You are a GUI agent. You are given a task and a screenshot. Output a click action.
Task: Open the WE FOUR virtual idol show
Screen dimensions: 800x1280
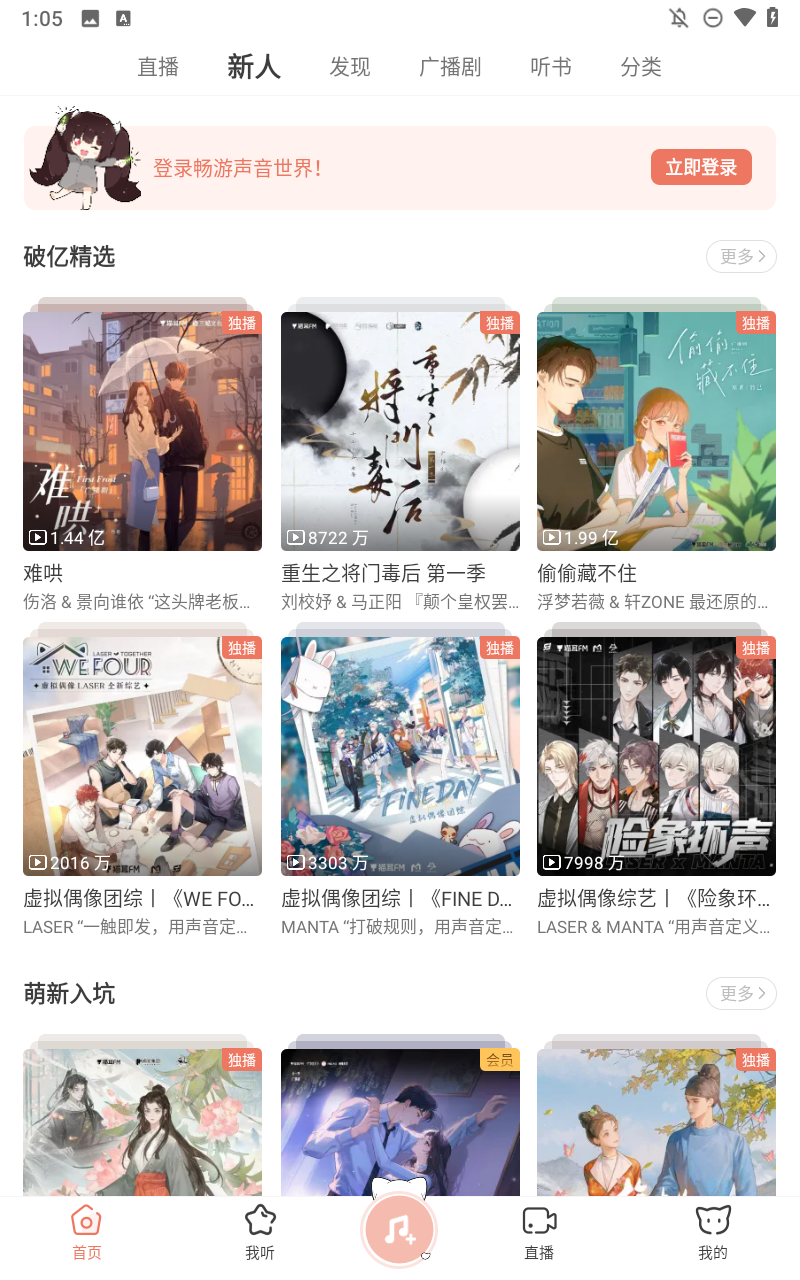(x=142, y=756)
